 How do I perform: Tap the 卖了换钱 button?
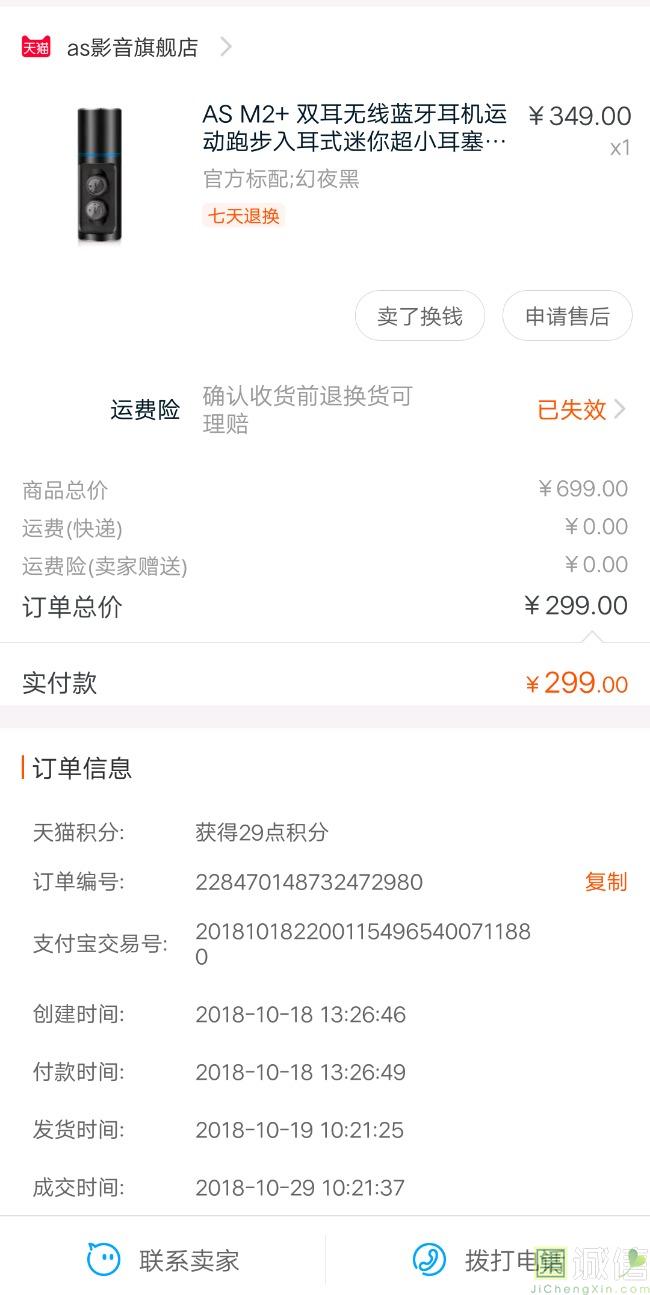420,316
